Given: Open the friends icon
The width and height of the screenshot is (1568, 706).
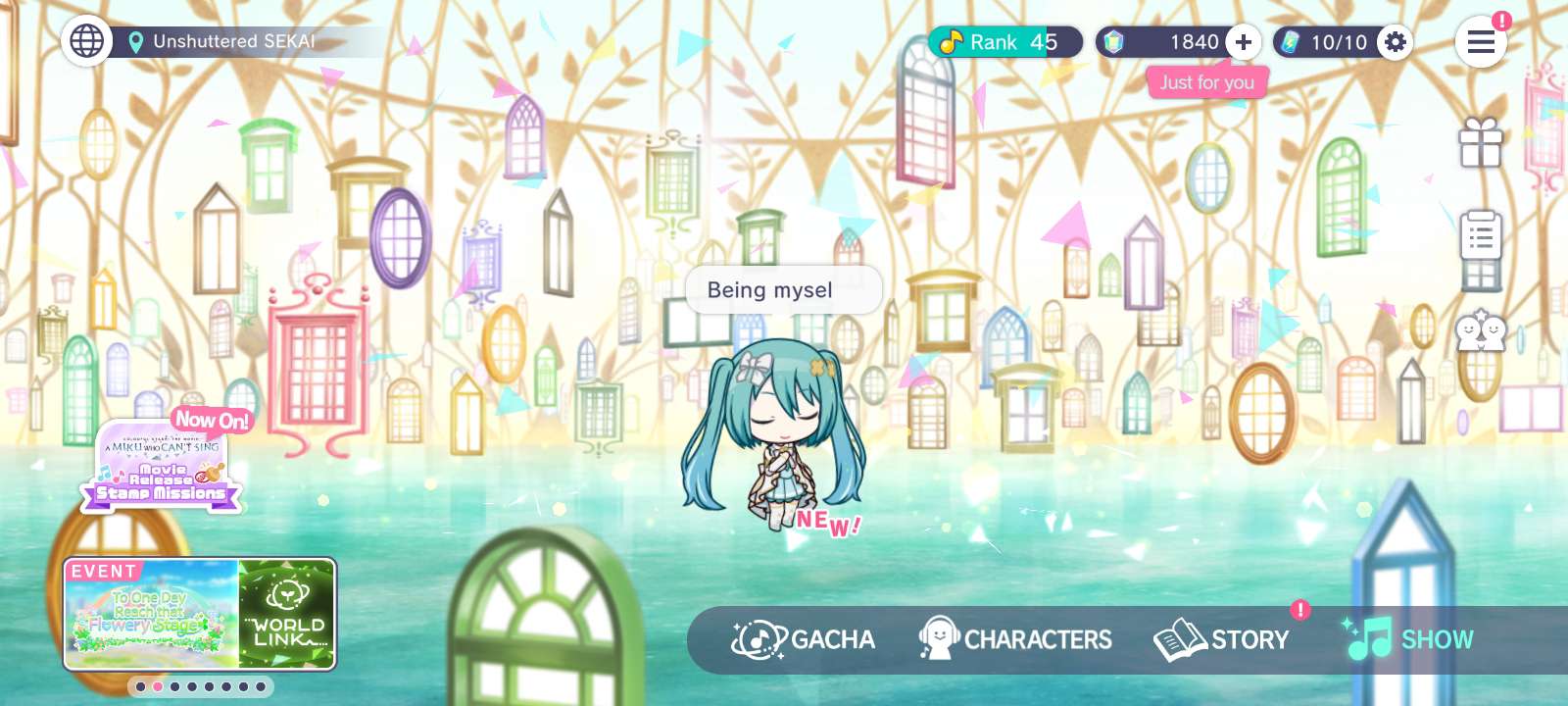Looking at the screenshot, I should click(x=1480, y=331).
